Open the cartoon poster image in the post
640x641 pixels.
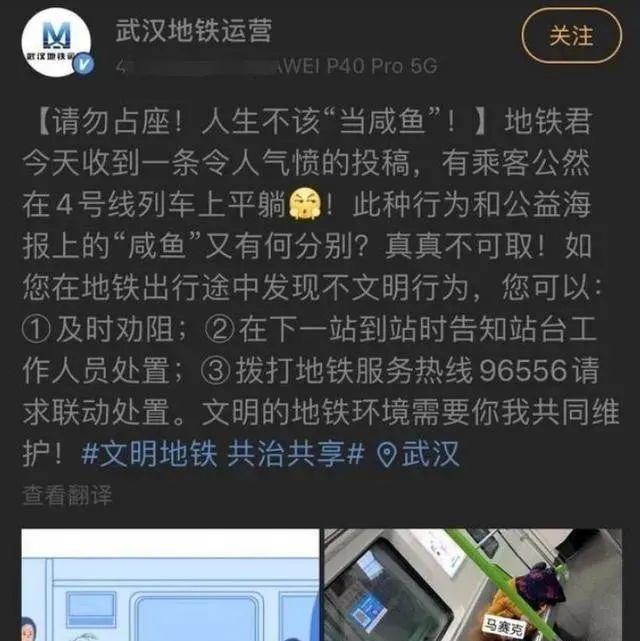(x=165, y=586)
